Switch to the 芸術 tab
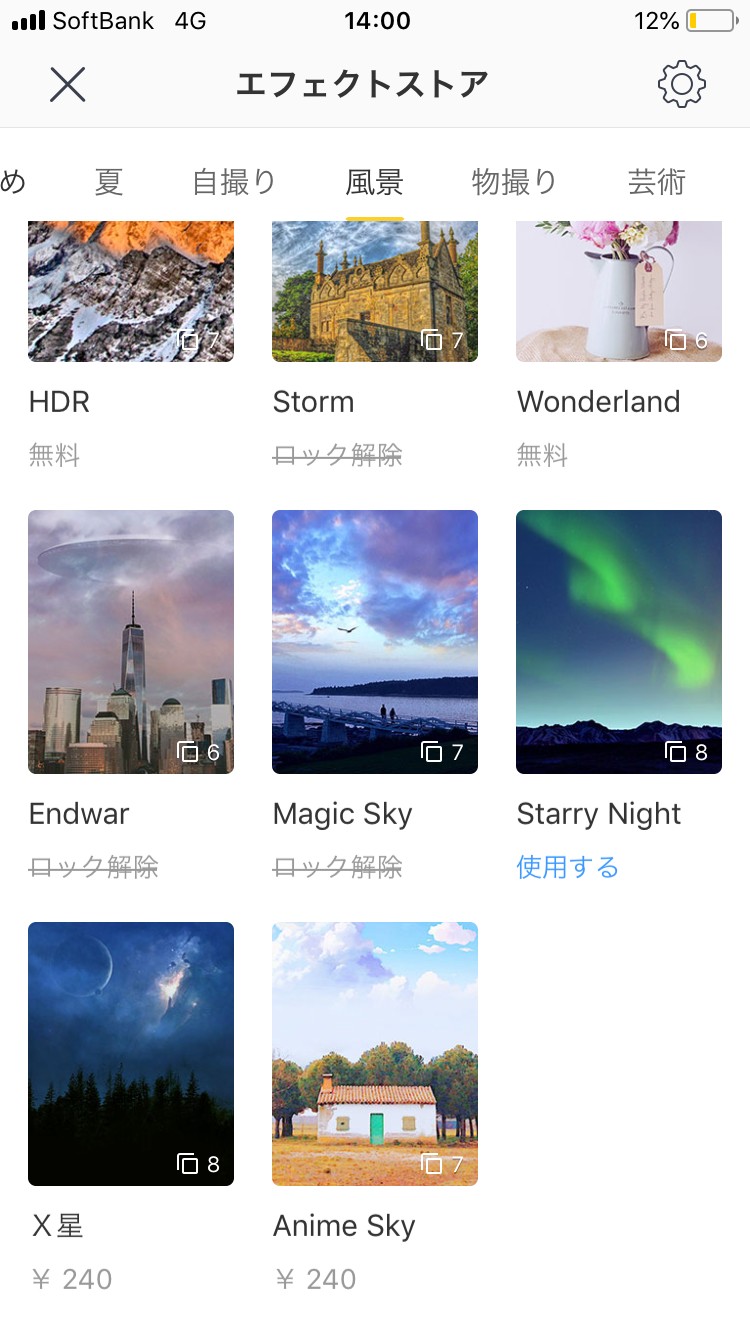 click(657, 182)
